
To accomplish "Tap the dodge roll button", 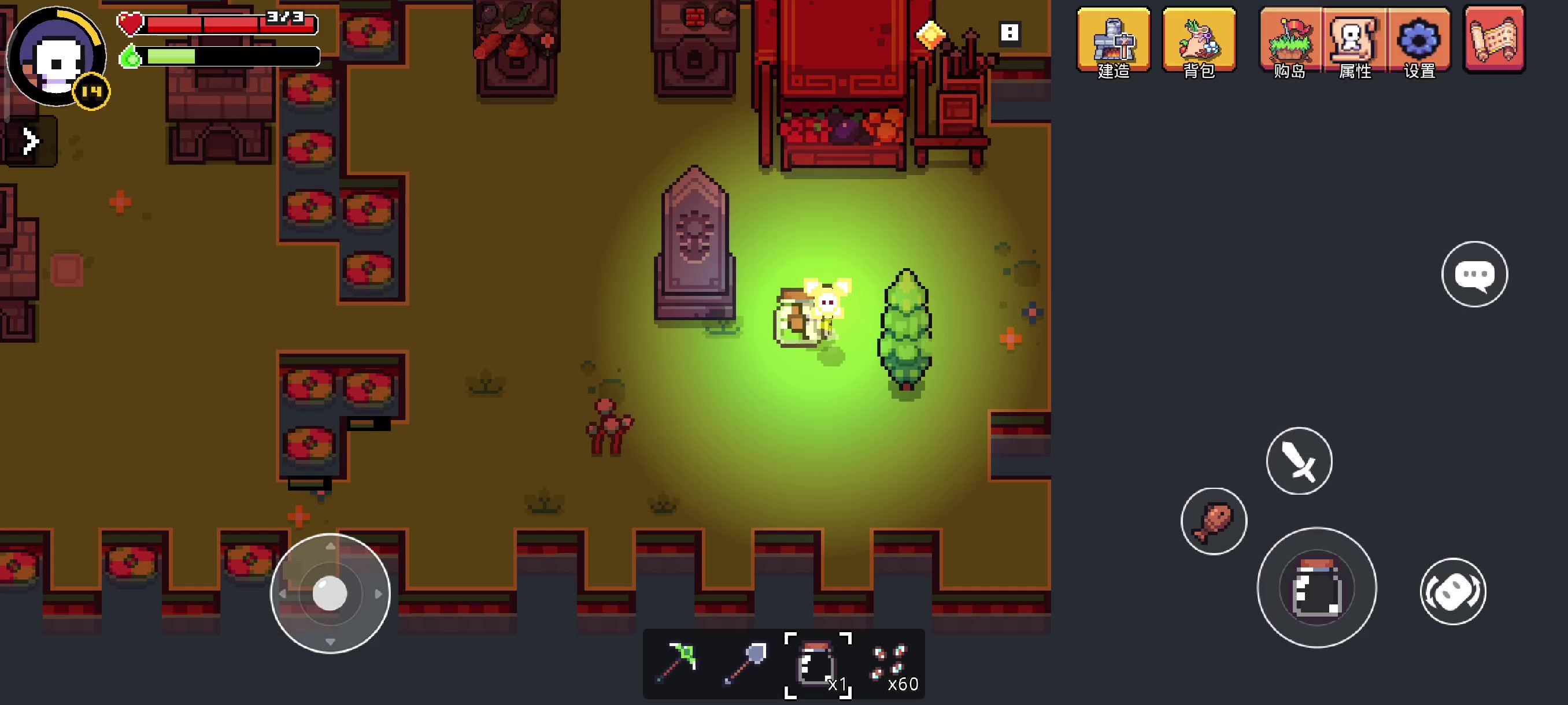I will coord(1453,591).
